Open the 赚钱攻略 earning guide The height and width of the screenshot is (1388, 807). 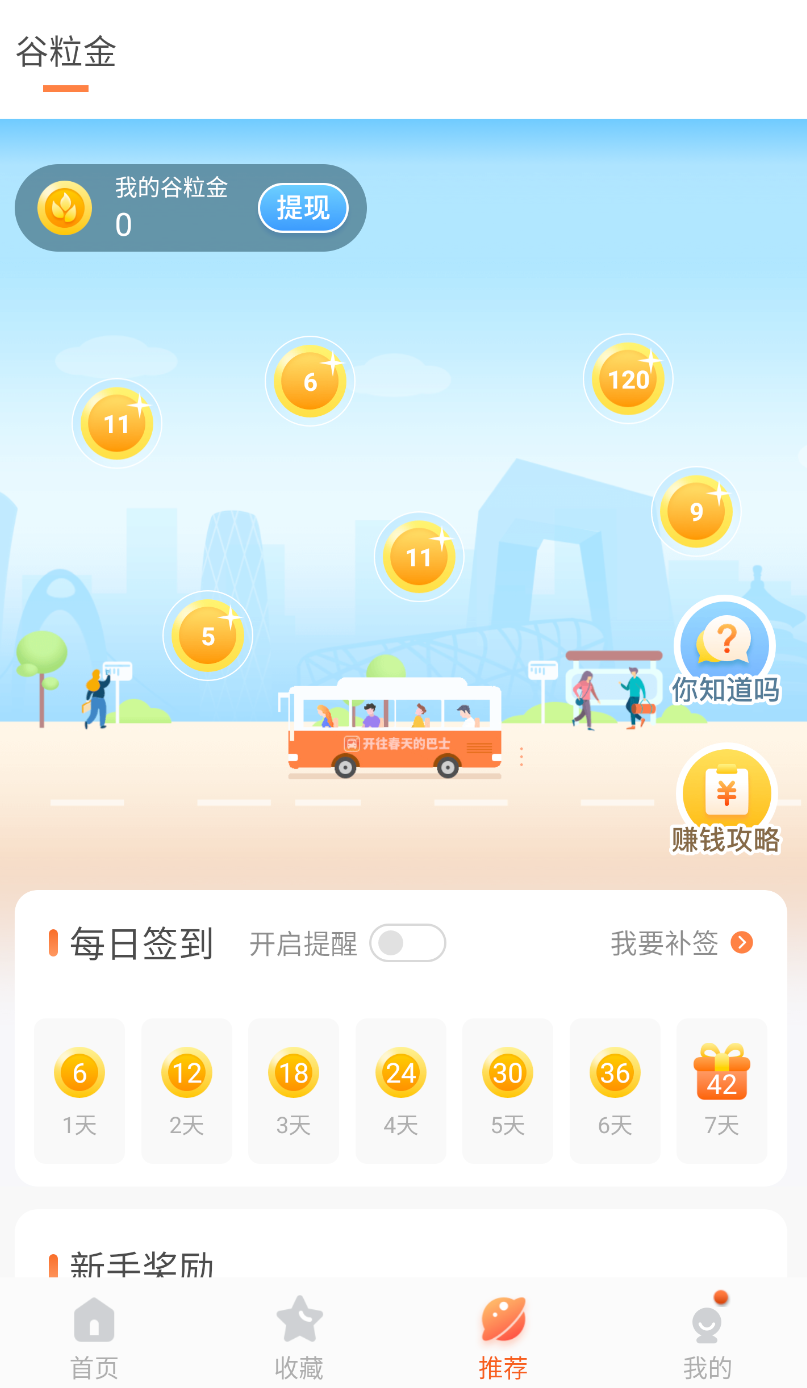point(726,800)
